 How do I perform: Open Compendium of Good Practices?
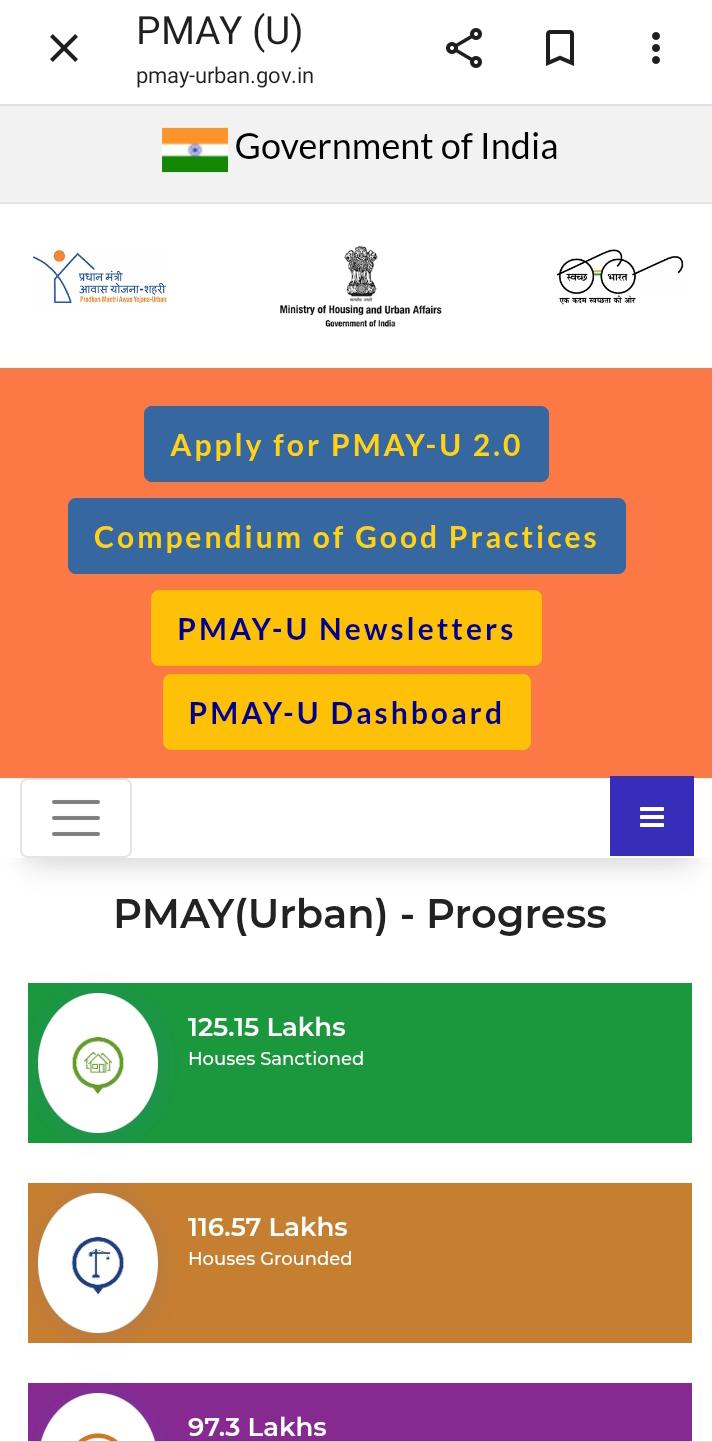click(346, 536)
